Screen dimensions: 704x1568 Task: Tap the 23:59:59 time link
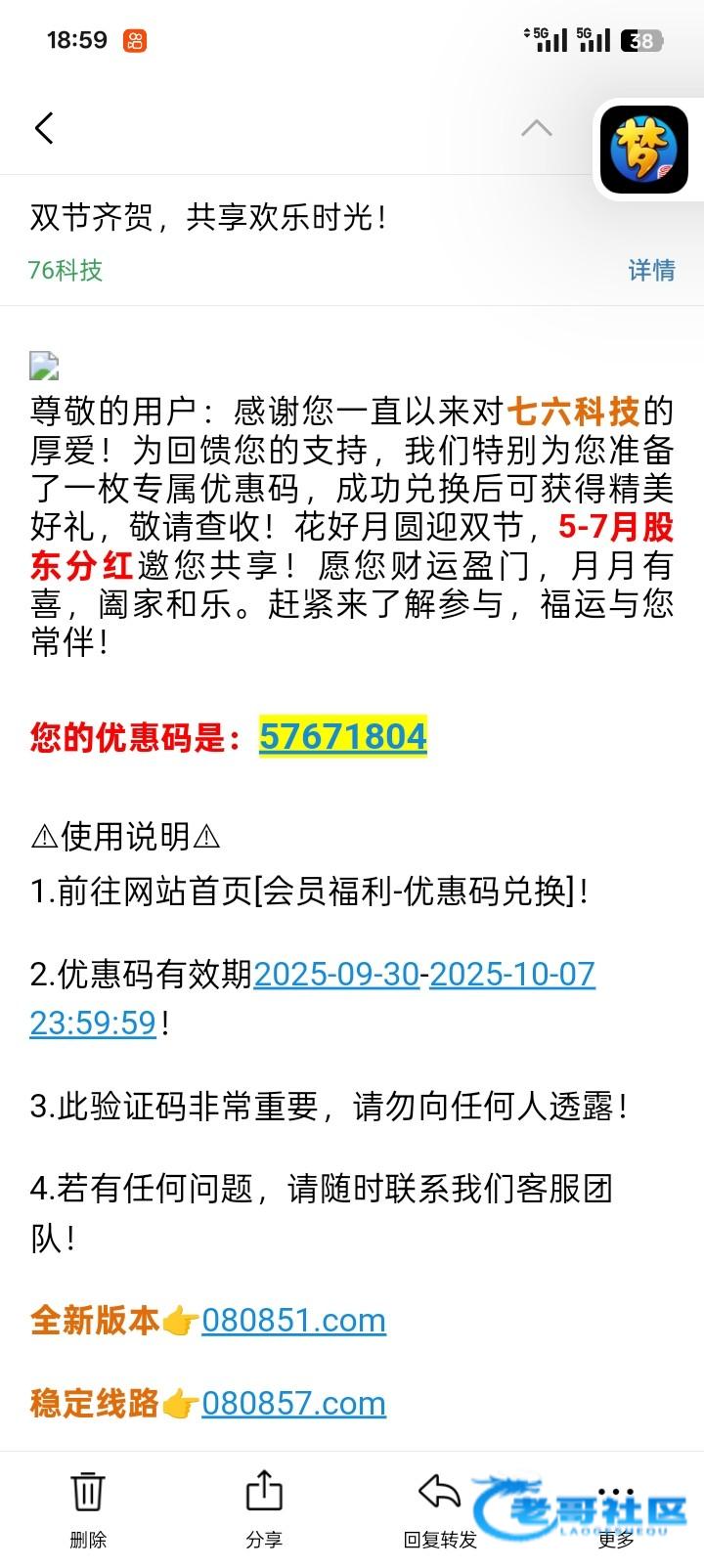pyautogui.click(x=93, y=1023)
